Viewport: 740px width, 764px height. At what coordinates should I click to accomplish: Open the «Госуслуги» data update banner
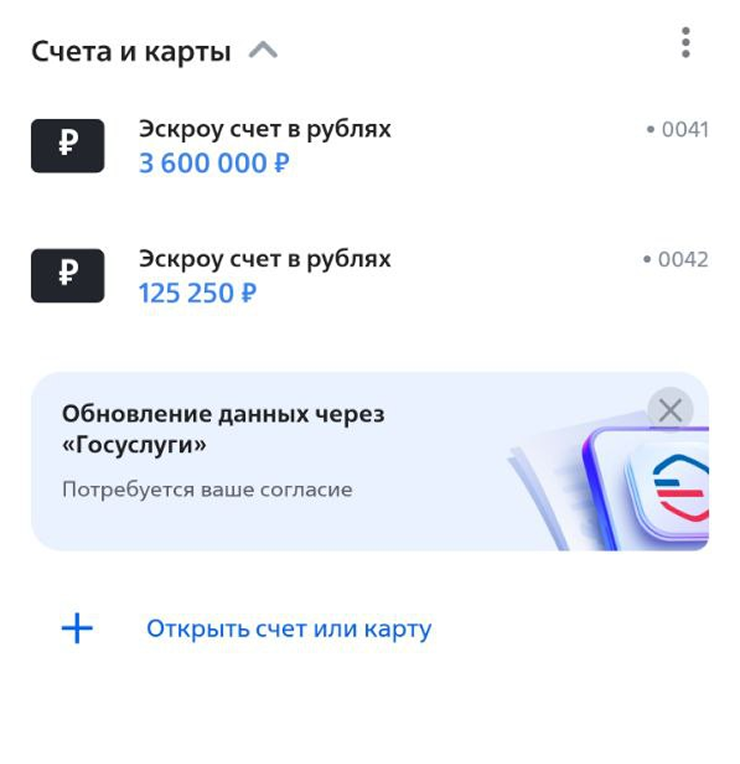(x=300, y=461)
